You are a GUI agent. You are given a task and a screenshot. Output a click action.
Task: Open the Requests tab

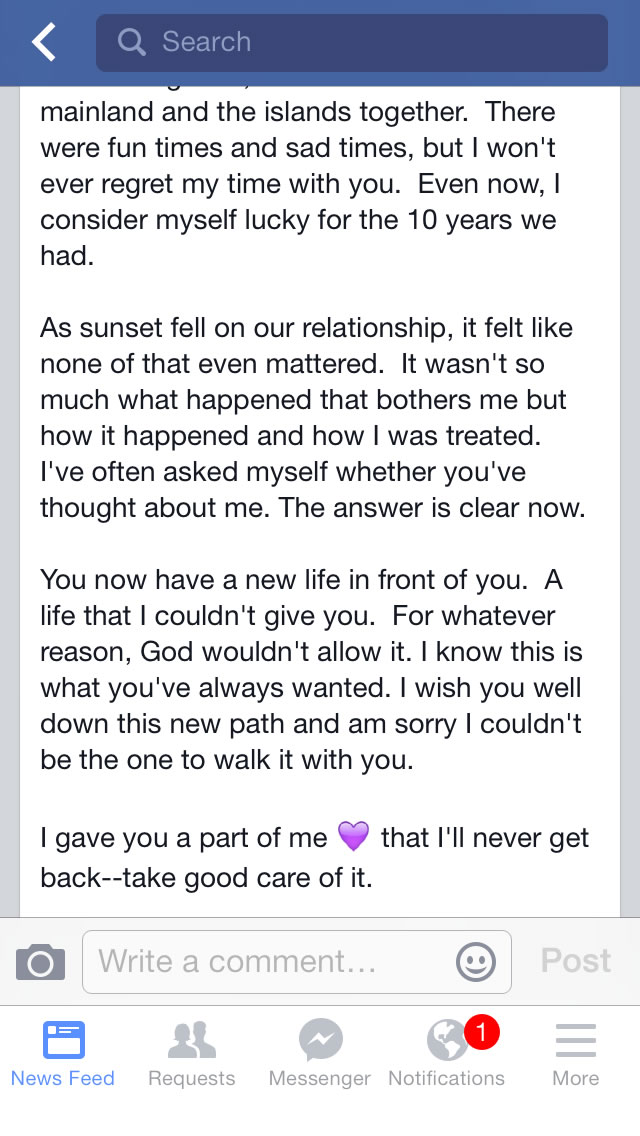[191, 1053]
